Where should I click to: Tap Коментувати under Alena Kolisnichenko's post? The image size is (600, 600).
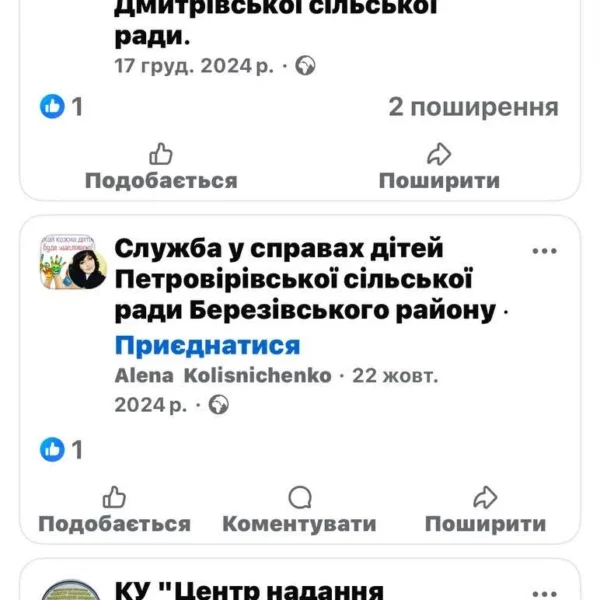tap(299, 510)
